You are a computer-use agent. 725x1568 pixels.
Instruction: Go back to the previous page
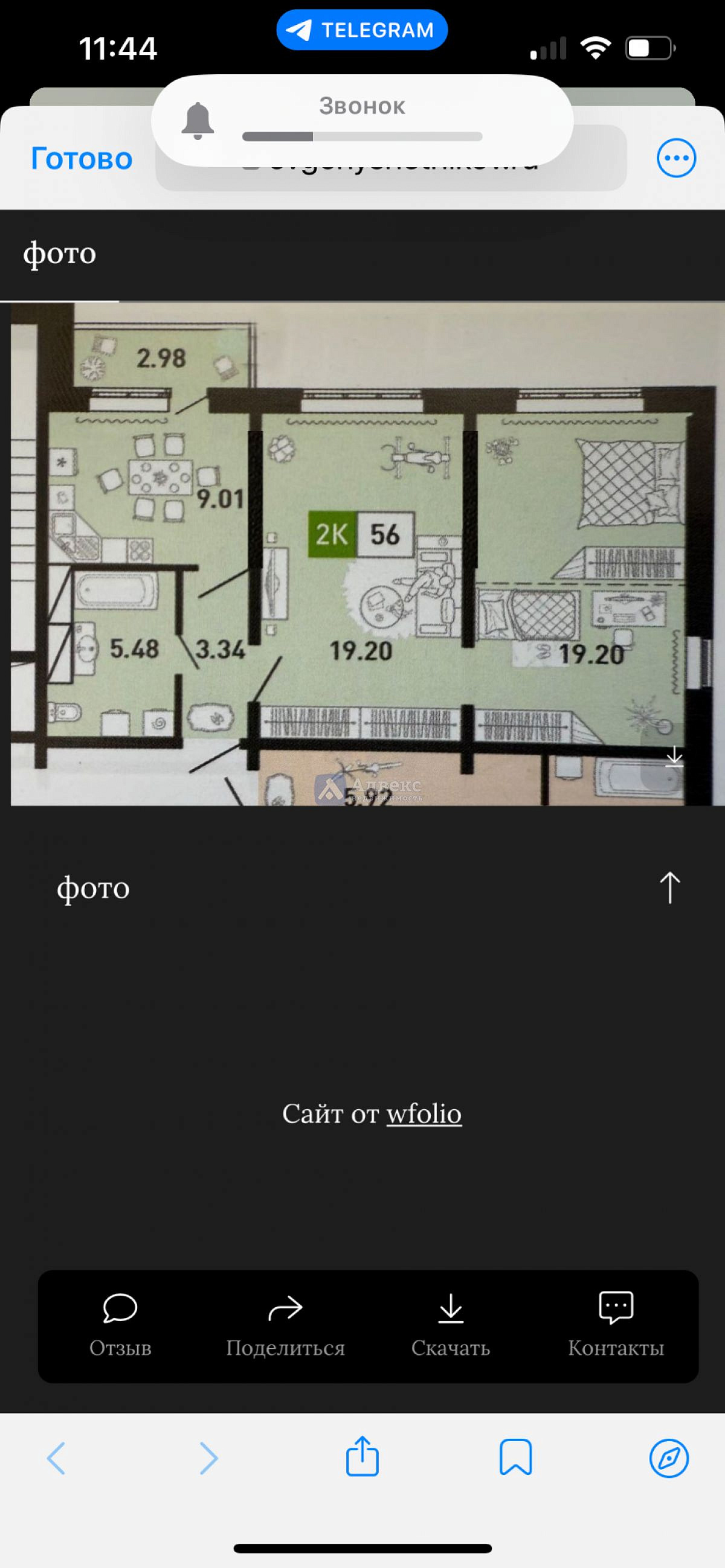[x=56, y=1459]
